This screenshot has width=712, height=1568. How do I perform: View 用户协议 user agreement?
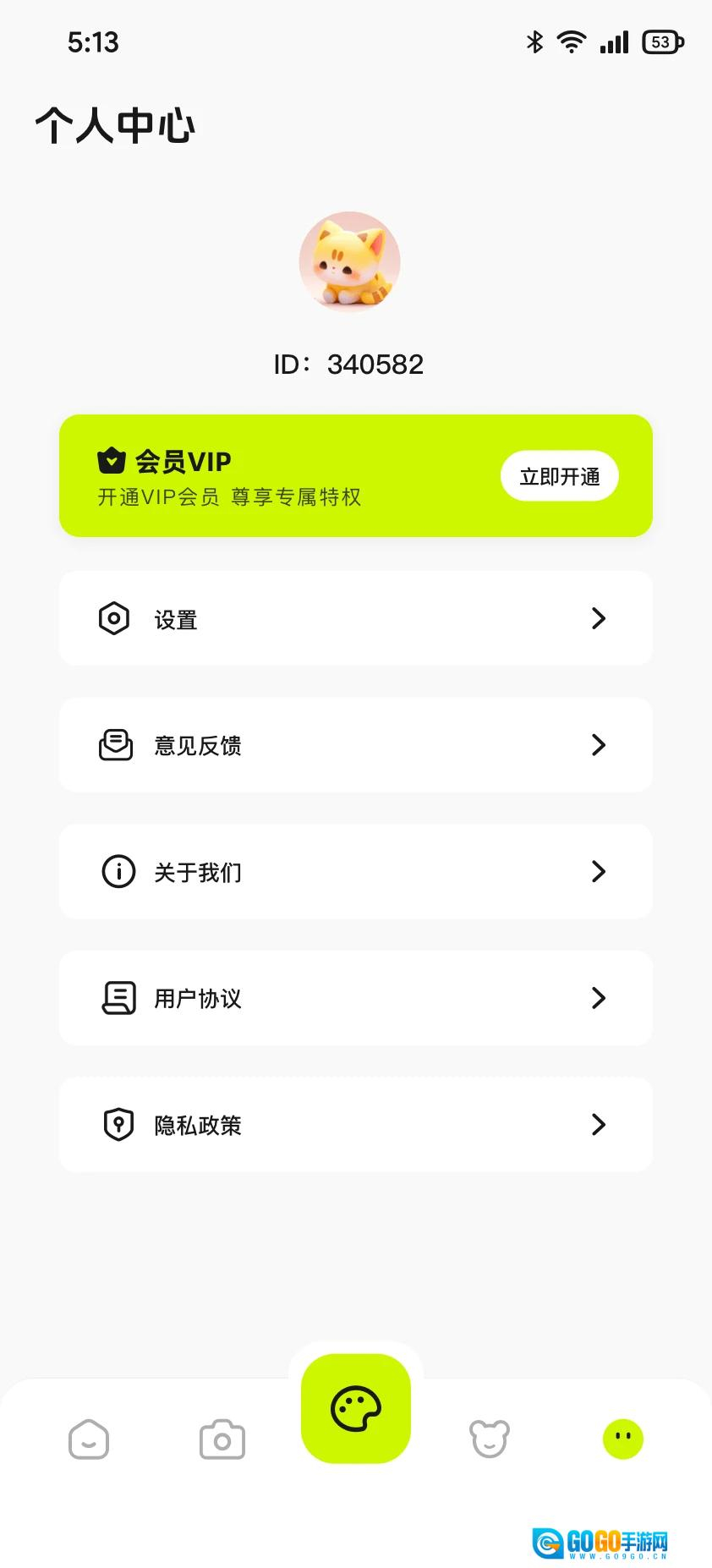[355, 998]
